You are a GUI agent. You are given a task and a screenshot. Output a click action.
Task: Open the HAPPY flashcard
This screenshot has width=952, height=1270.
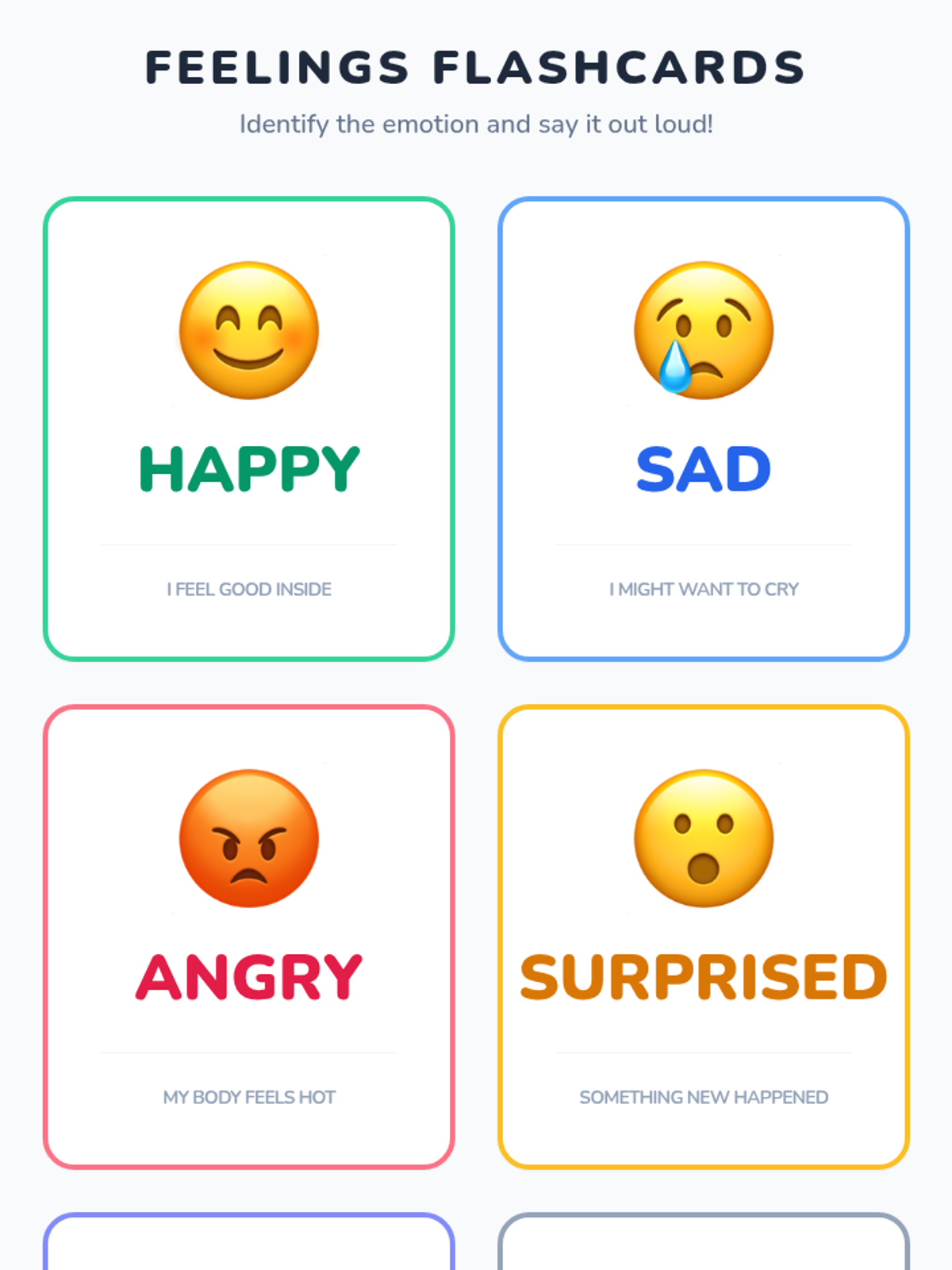tap(248, 429)
